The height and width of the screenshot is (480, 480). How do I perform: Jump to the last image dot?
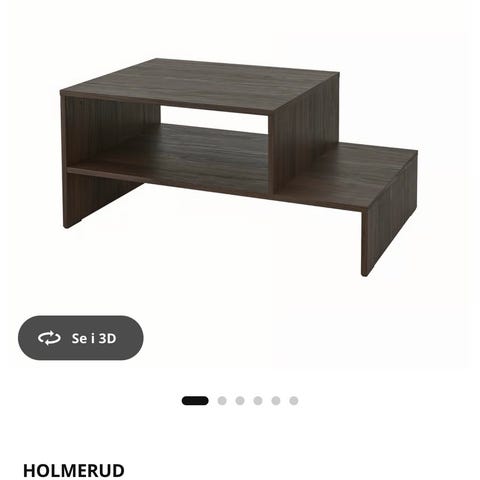click(x=294, y=401)
